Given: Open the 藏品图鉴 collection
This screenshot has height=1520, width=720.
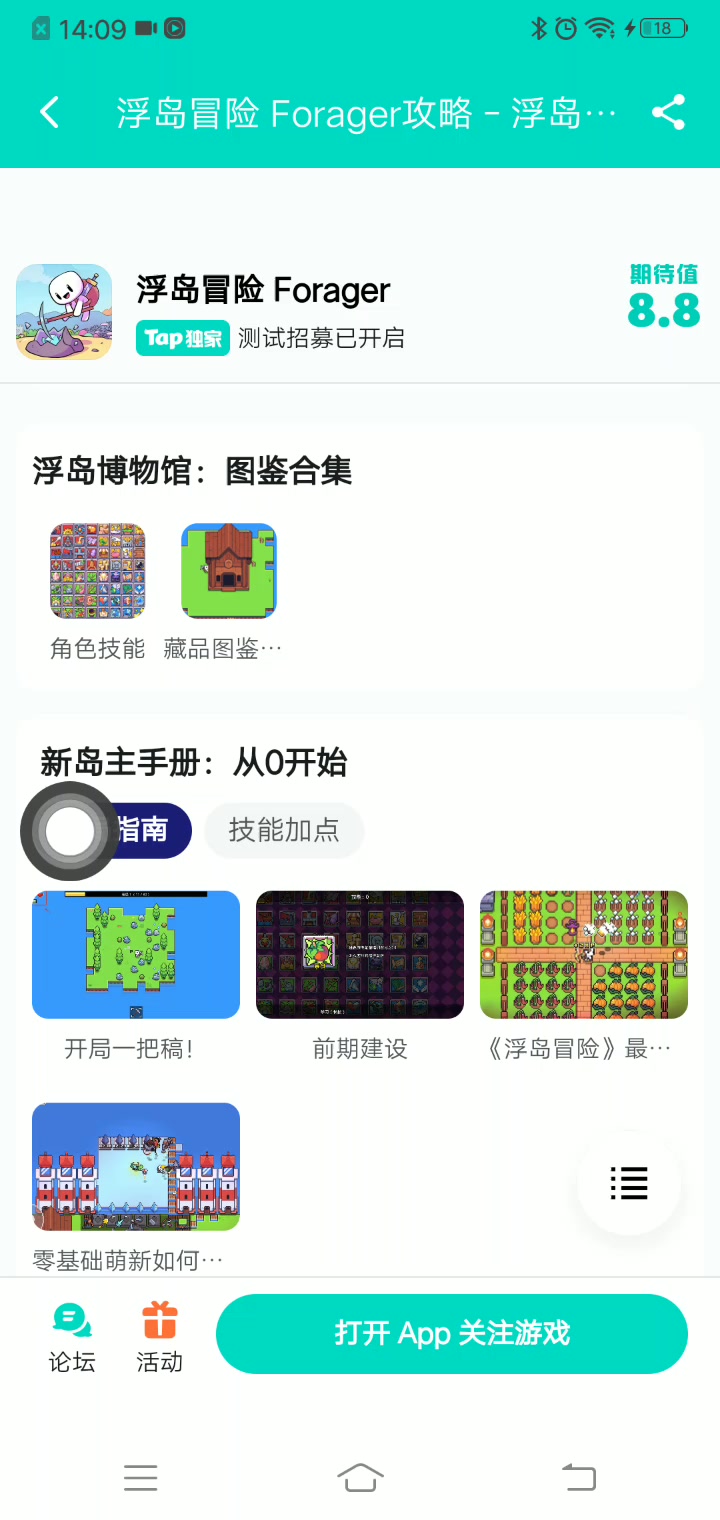Looking at the screenshot, I should coord(228,590).
